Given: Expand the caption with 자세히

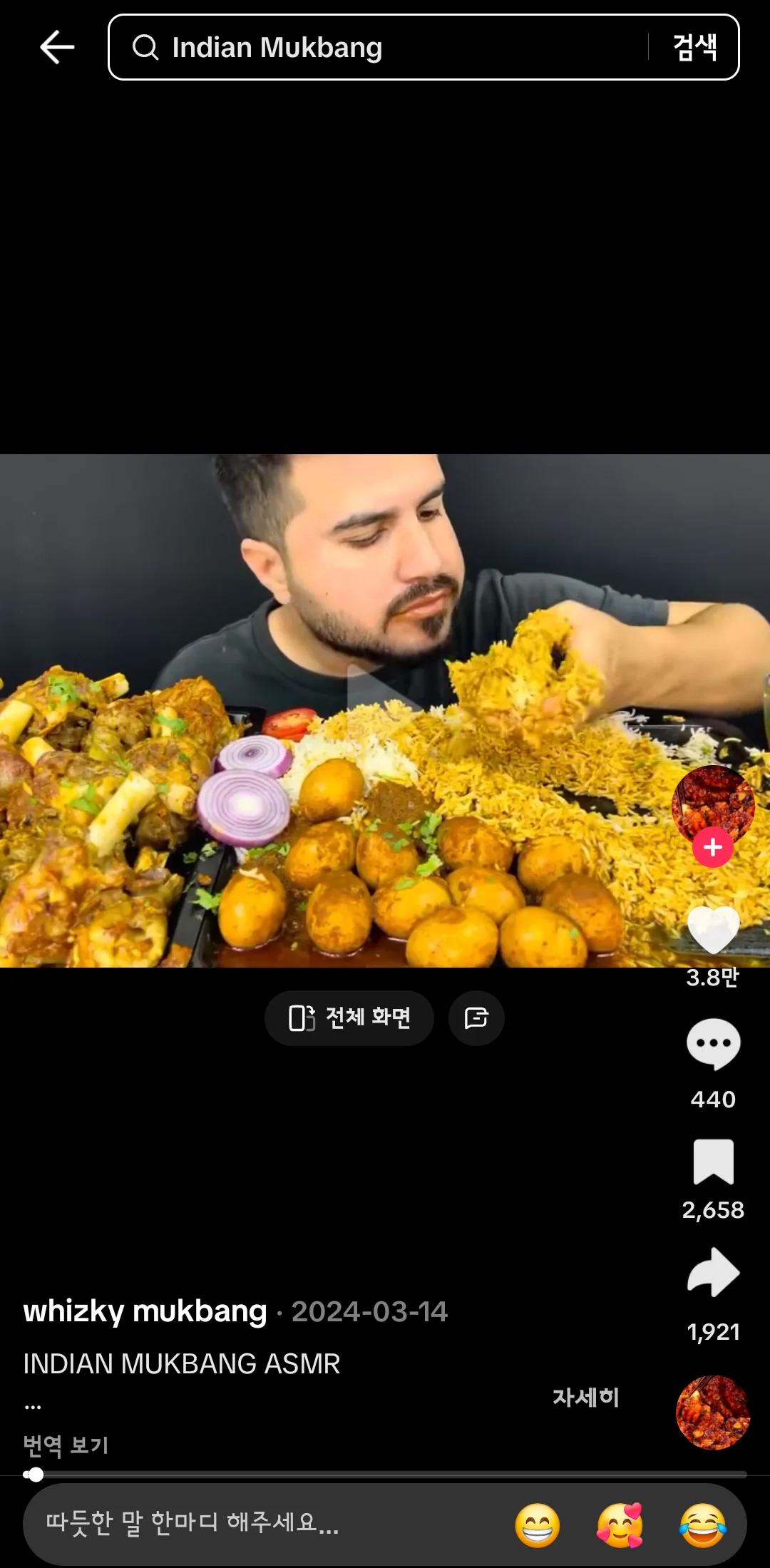Looking at the screenshot, I should click(585, 1397).
